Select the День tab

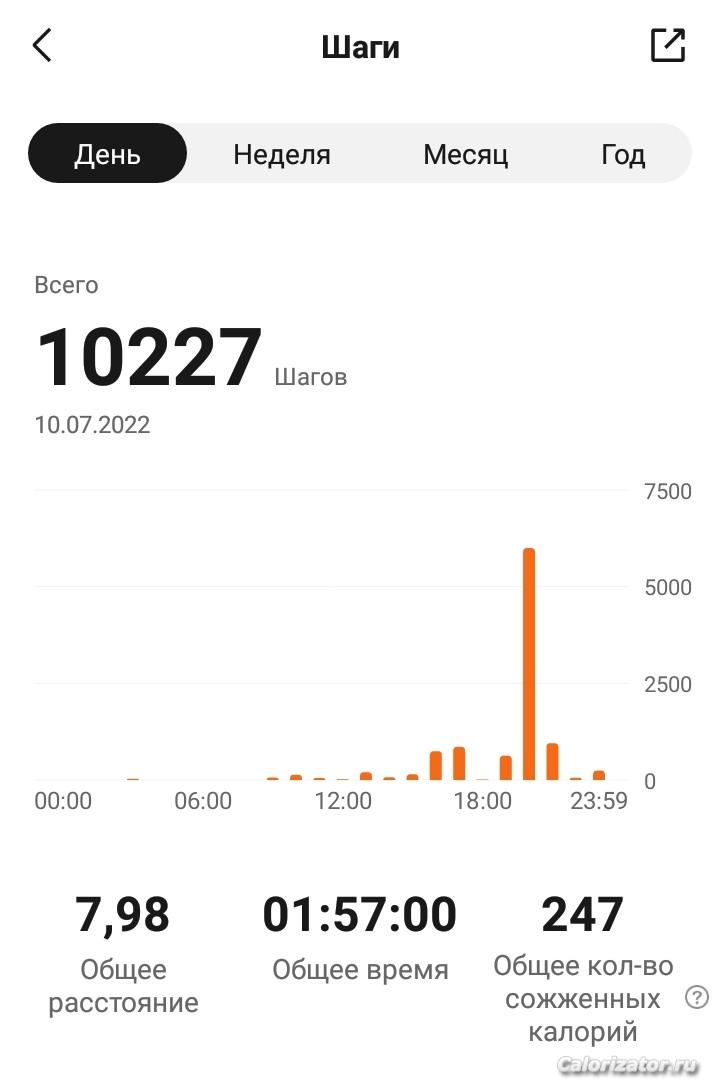108,154
